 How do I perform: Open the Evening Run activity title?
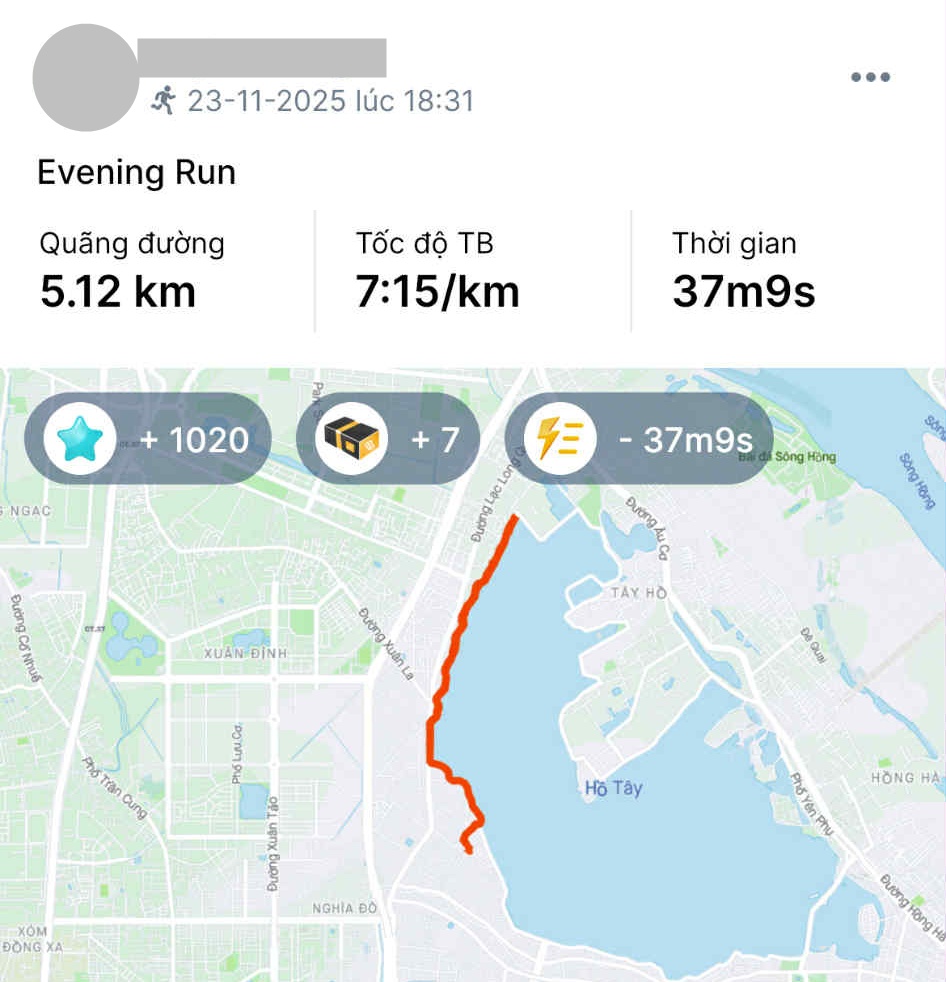pos(137,173)
